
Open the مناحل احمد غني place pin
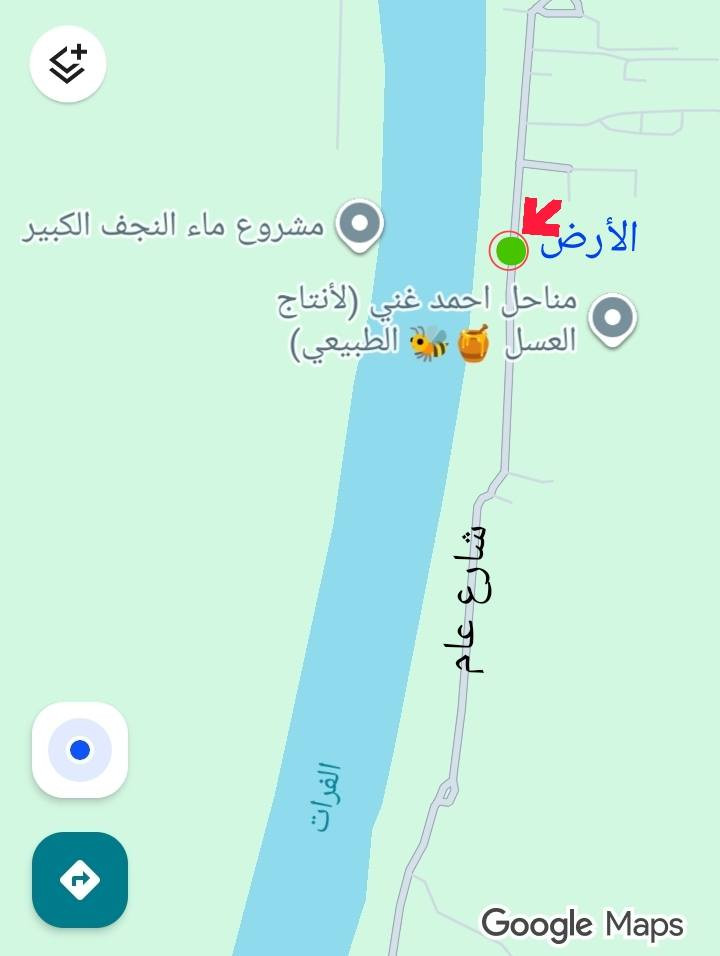pos(612,319)
